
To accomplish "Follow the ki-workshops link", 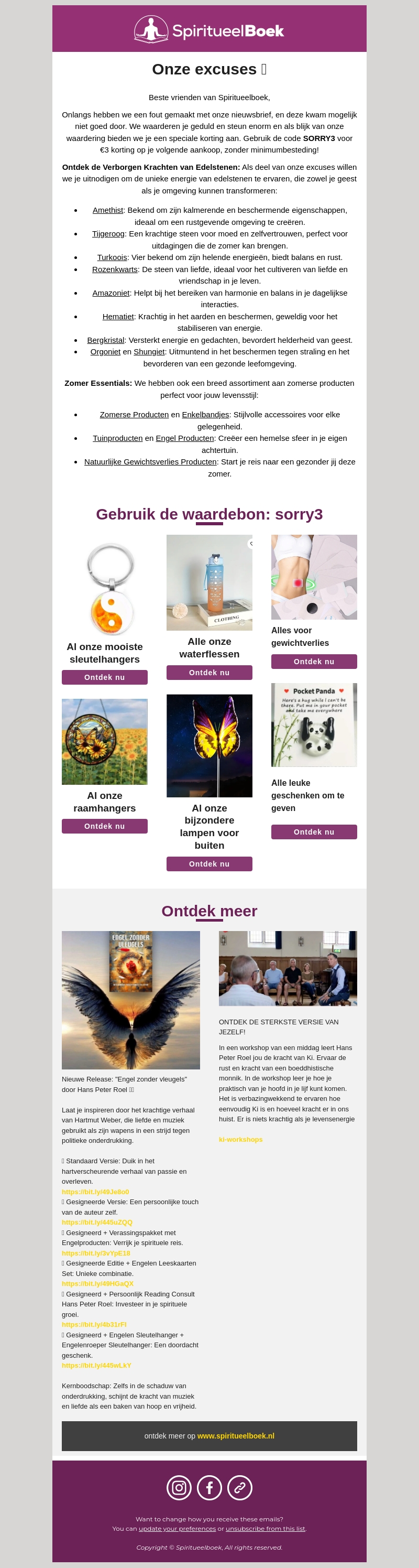I will pyautogui.click(x=241, y=1140).
